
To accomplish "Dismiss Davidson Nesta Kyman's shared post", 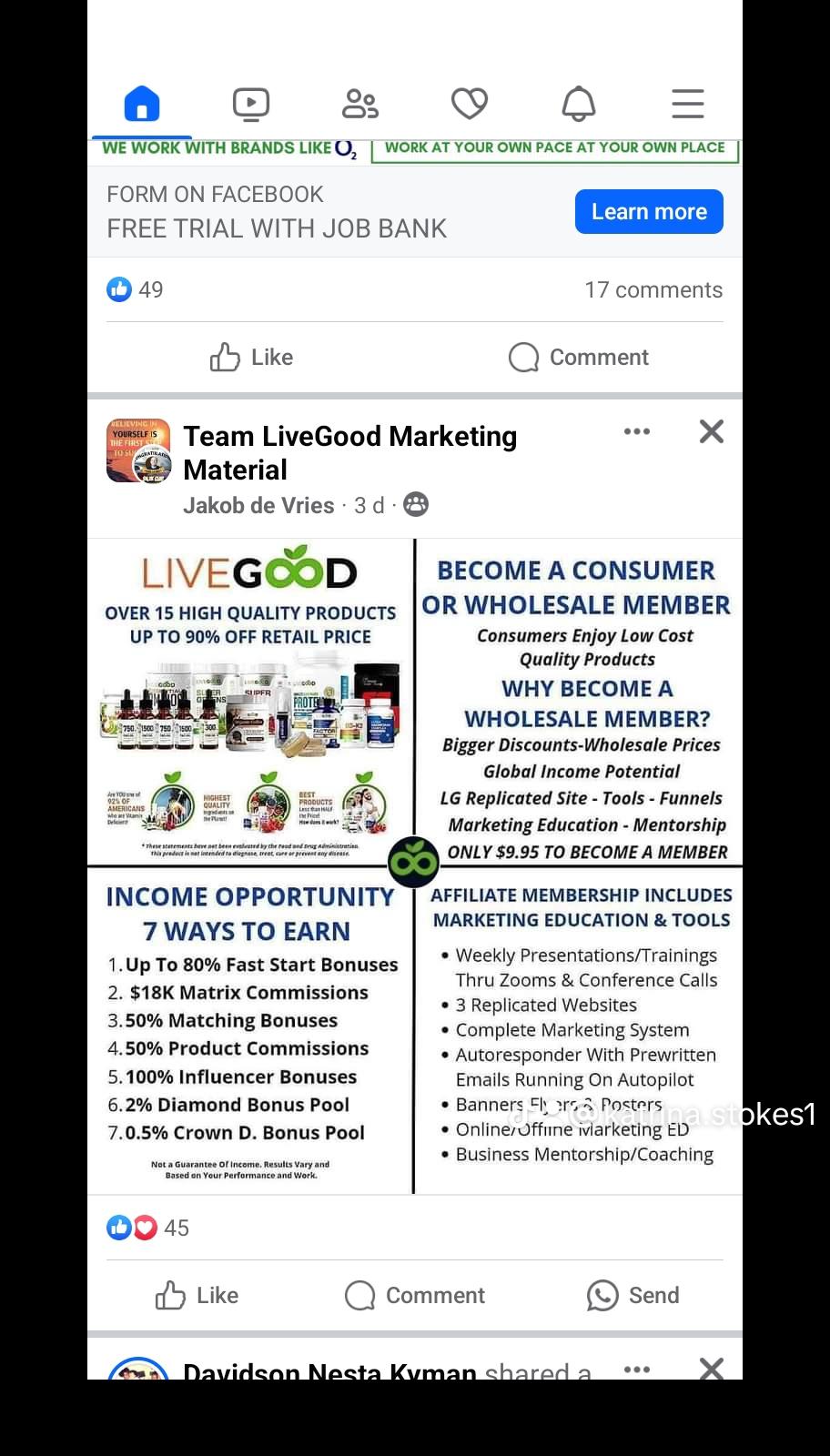I will pos(712,1368).
